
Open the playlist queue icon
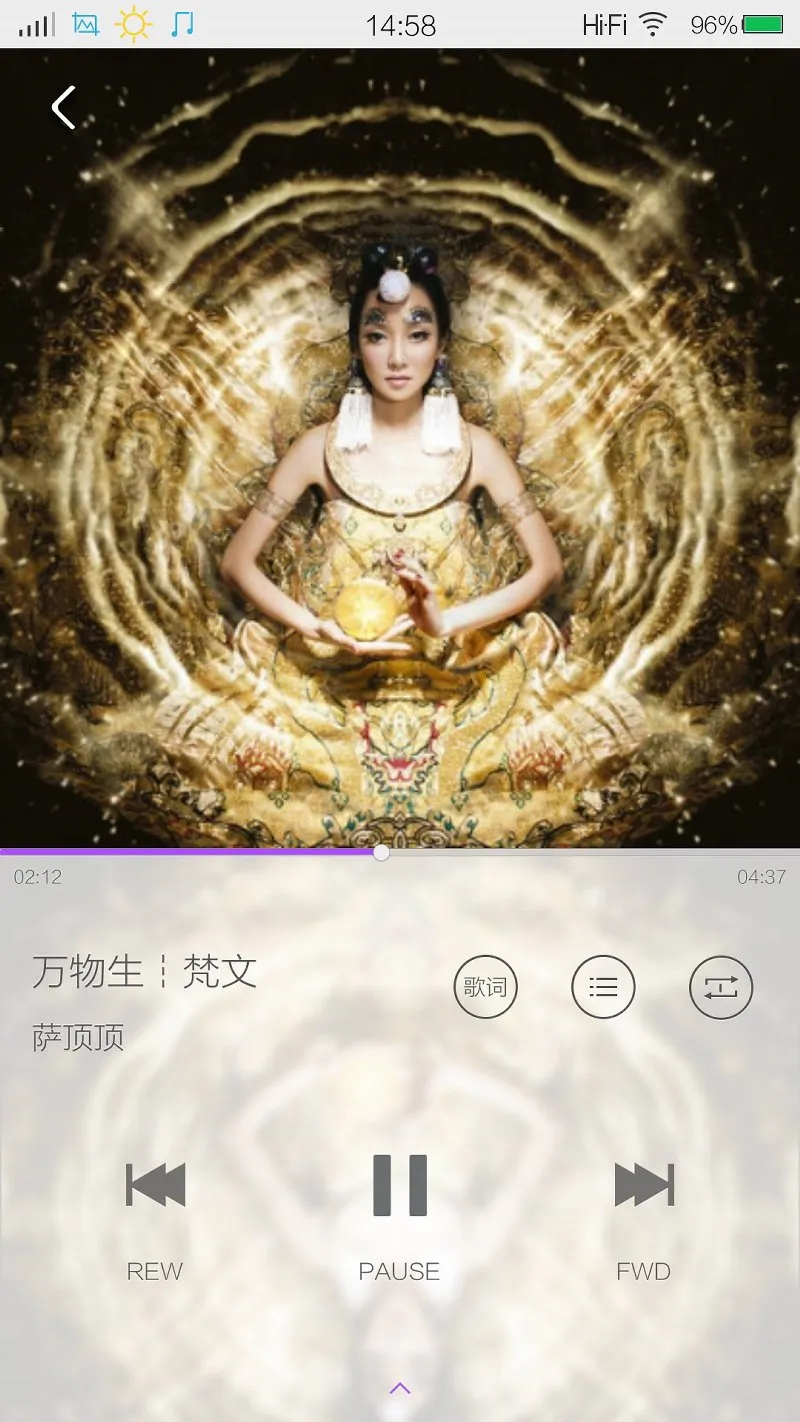click(x=603, y=987)
